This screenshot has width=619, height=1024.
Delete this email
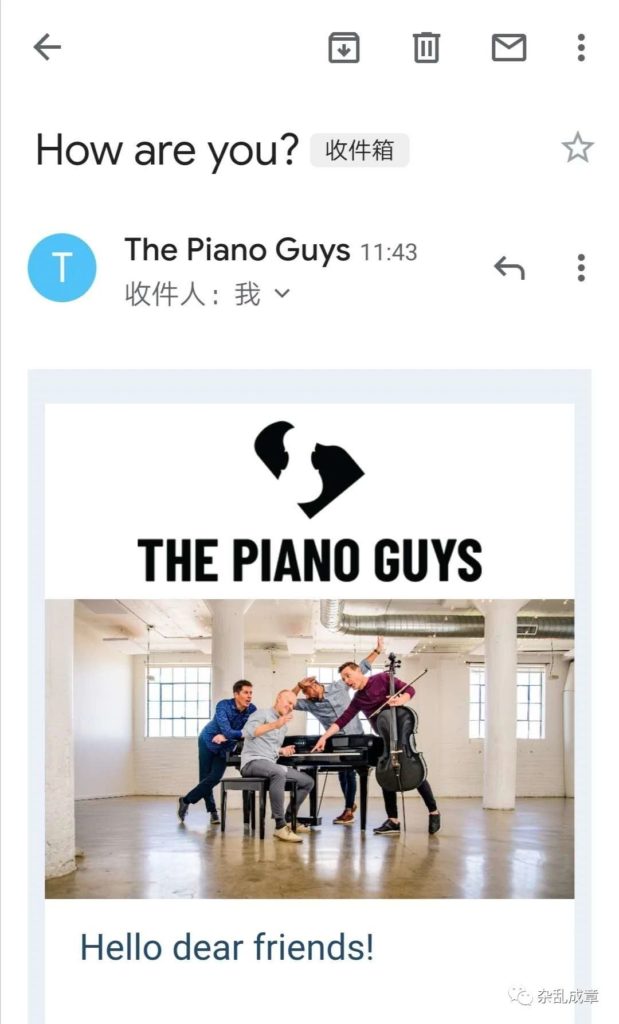[427, 47]
